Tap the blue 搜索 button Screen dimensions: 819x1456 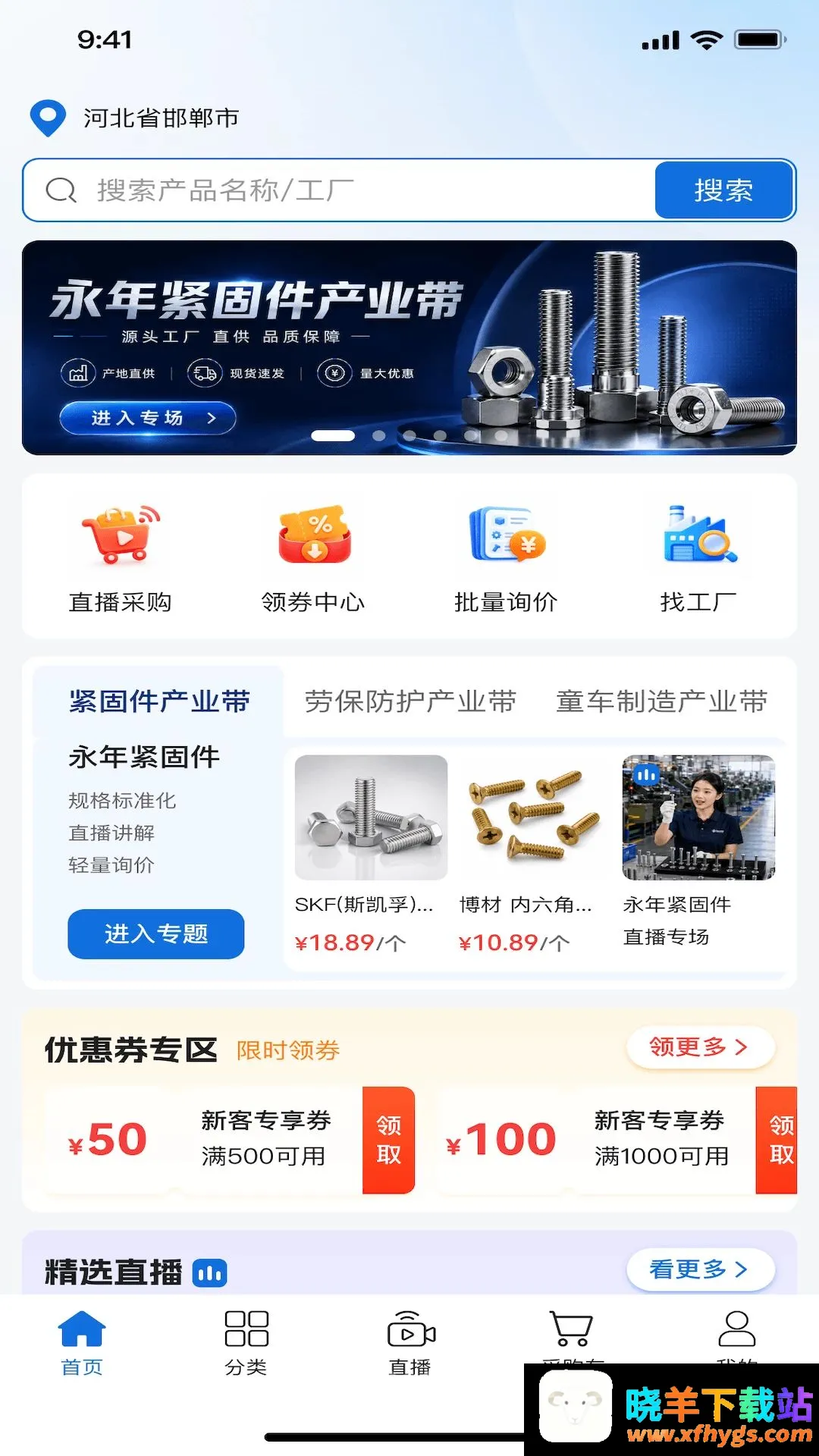point(724,190)
